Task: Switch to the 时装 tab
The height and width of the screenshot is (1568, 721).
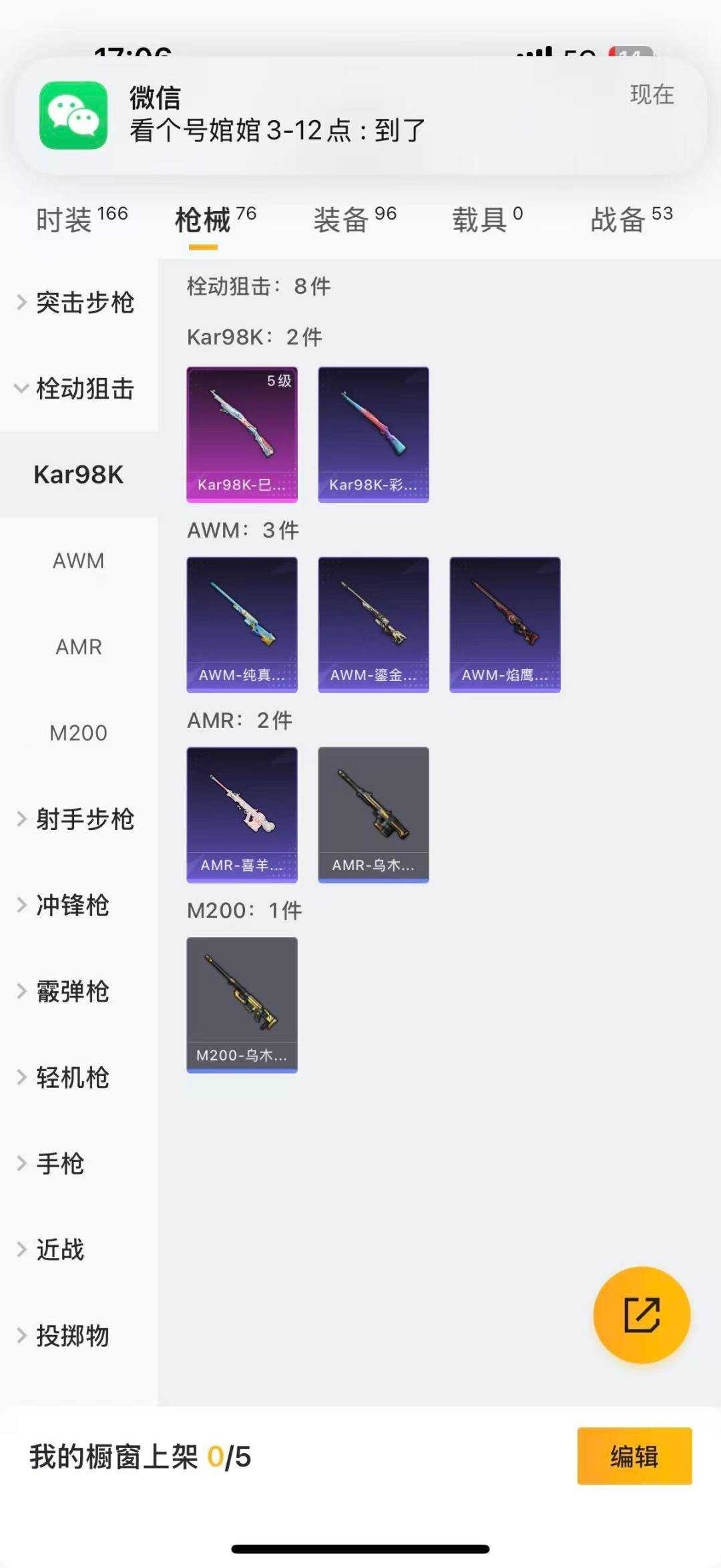Action: 81,220
